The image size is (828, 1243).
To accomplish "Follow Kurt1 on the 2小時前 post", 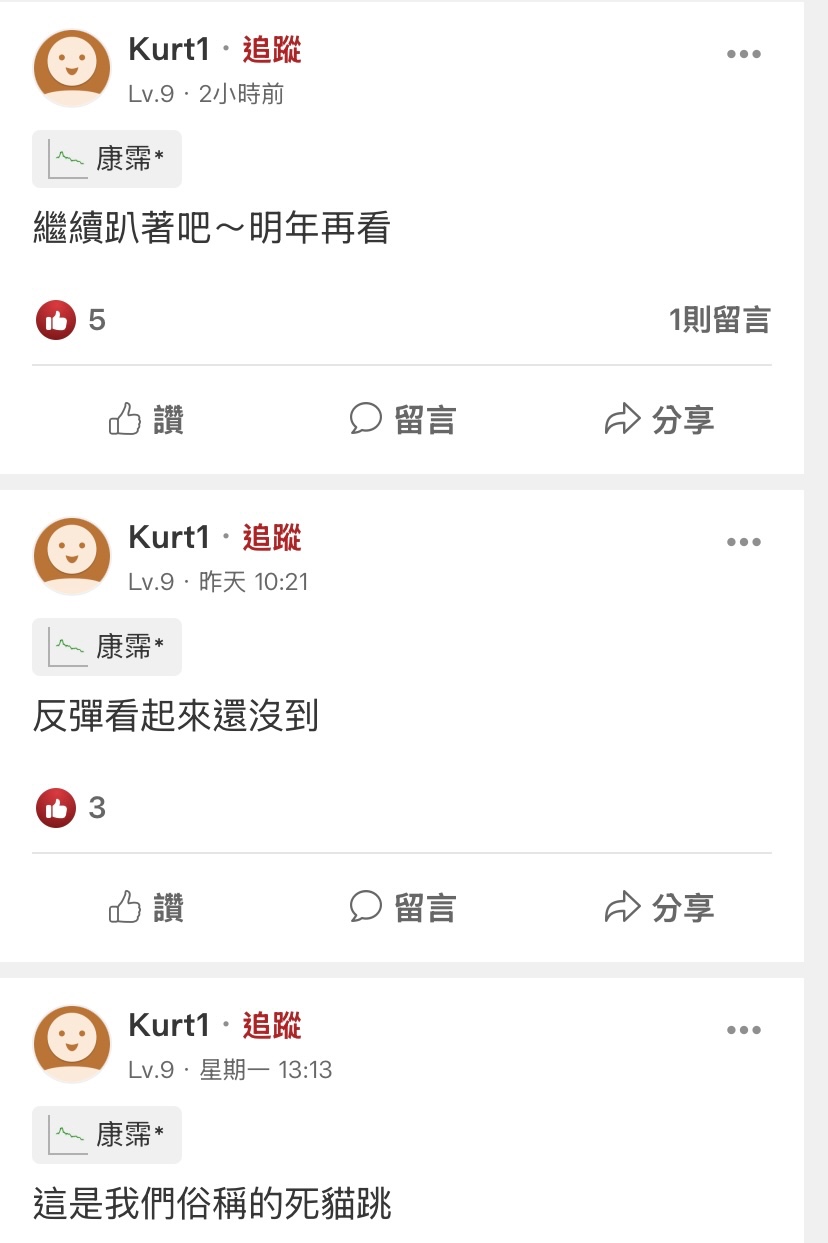I will 271,49.
